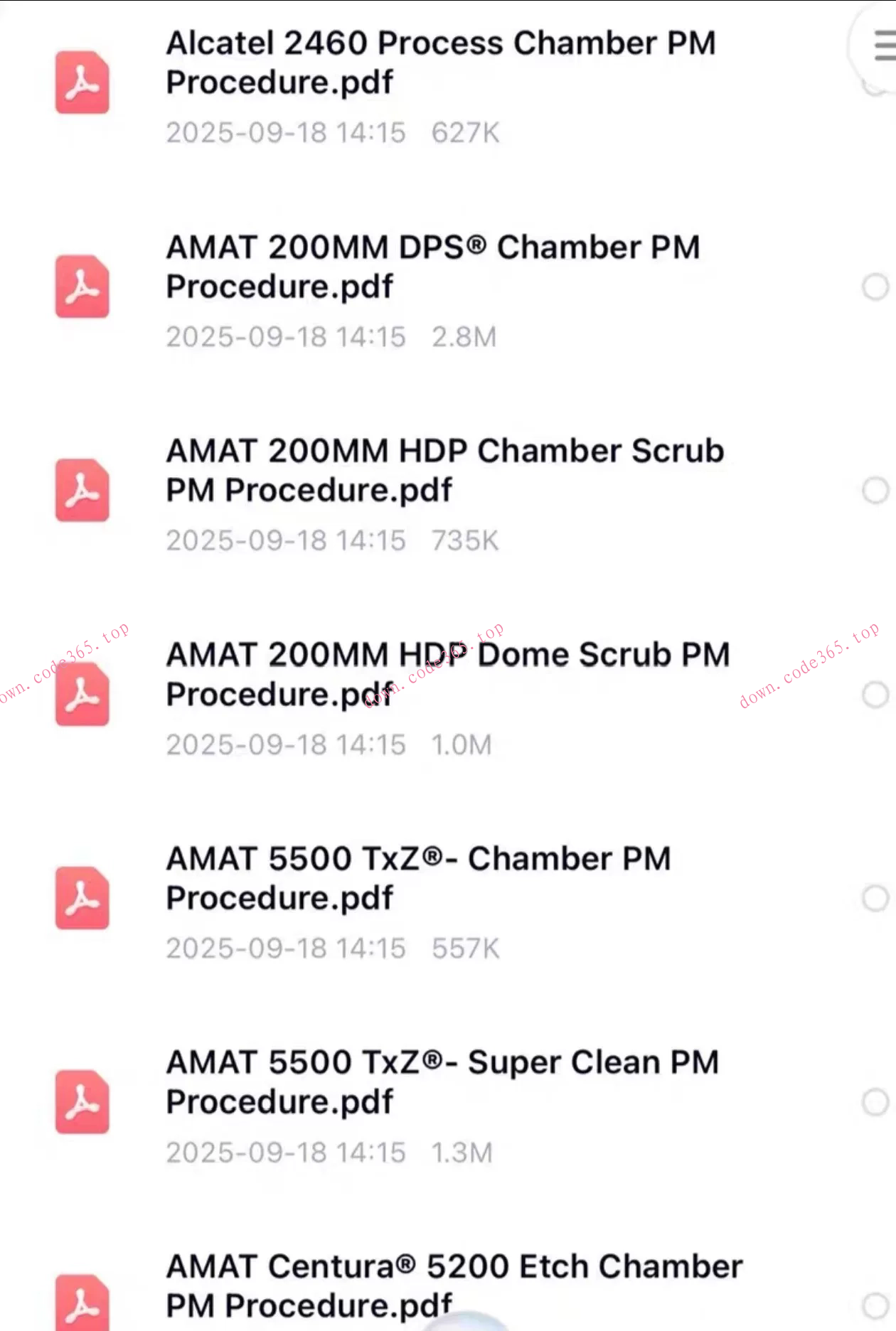896x1331 pixels.
Task: Open AMAT 5500 TxZ Chamber PM Procedure file
Action: 418,878
